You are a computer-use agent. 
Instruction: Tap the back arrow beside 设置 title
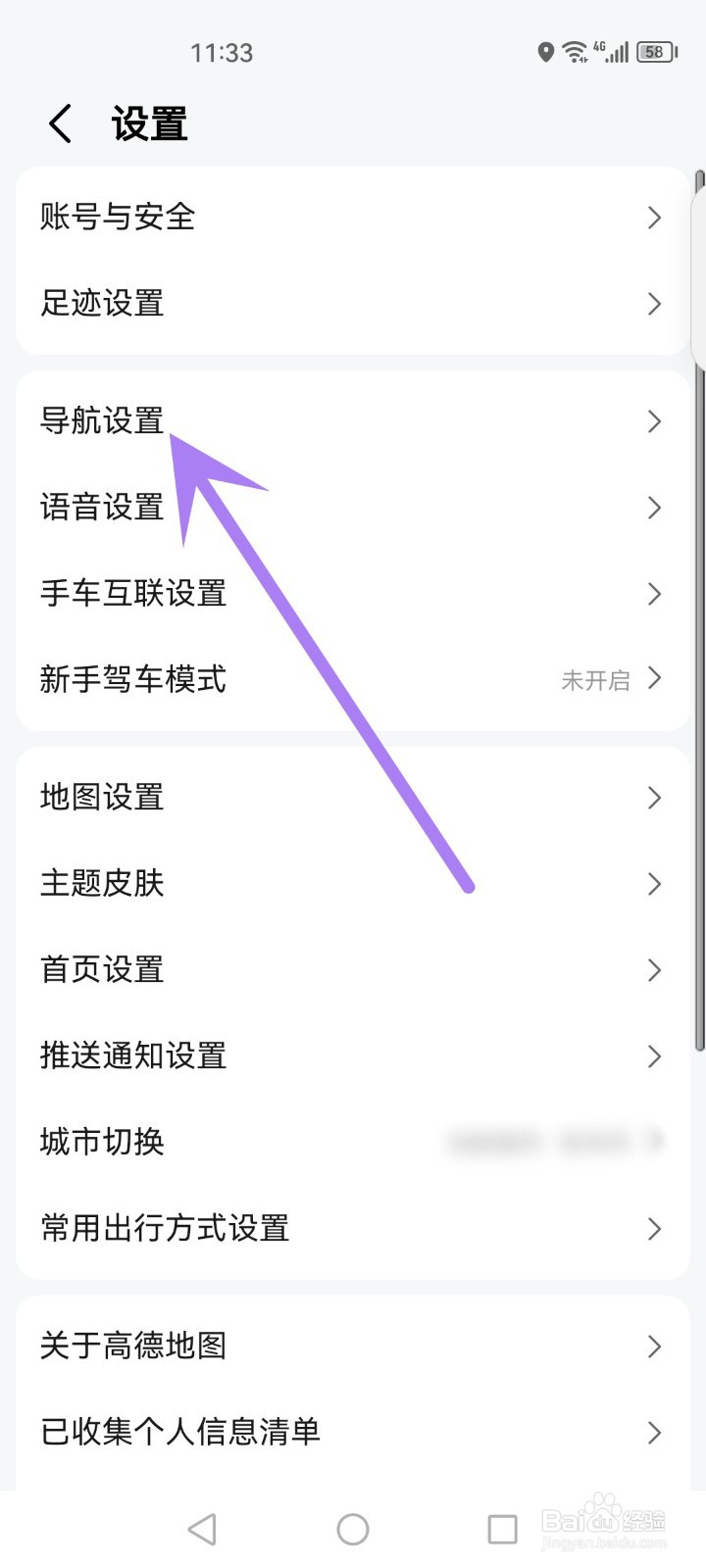click(59, 122)
